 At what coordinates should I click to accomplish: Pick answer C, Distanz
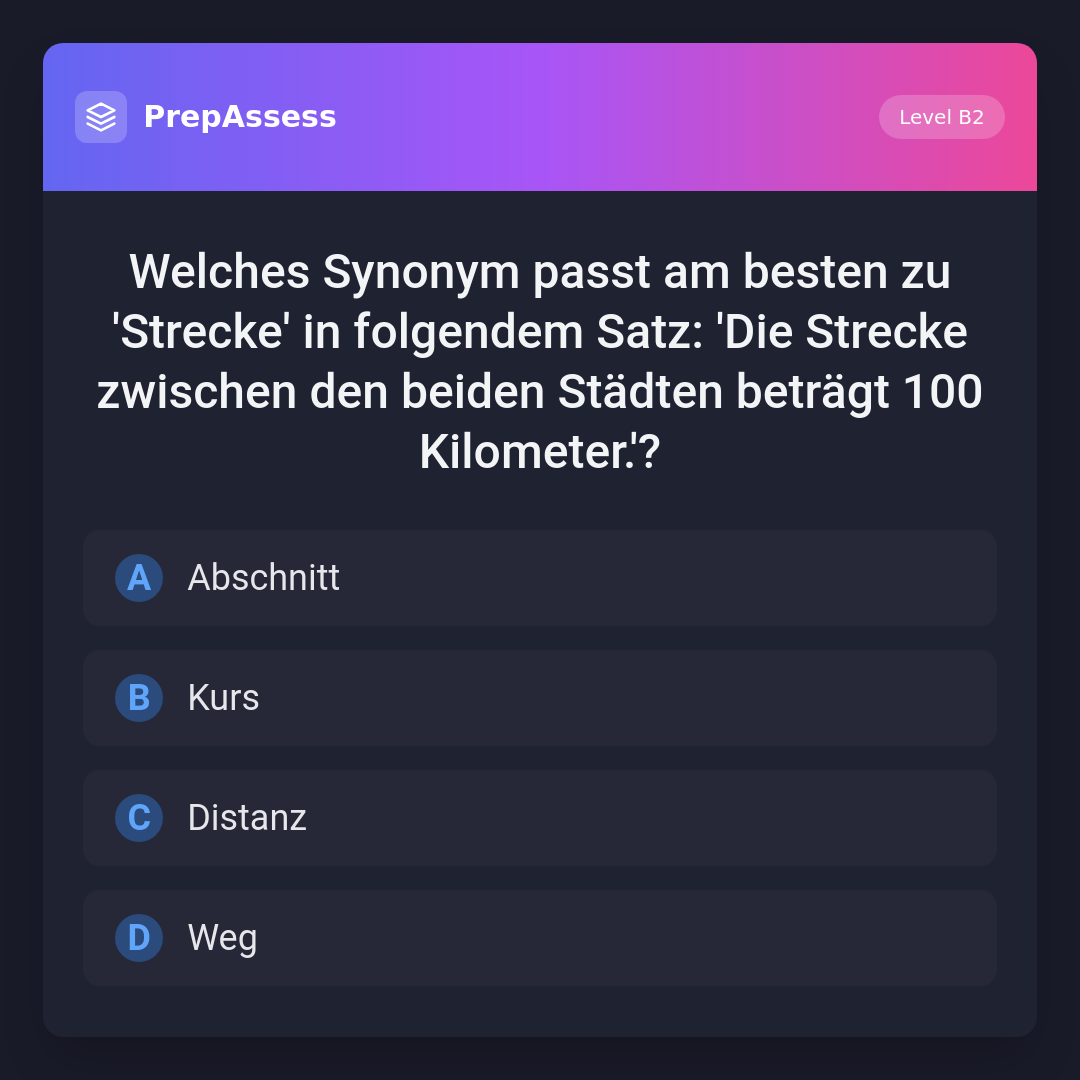[540, 818]
